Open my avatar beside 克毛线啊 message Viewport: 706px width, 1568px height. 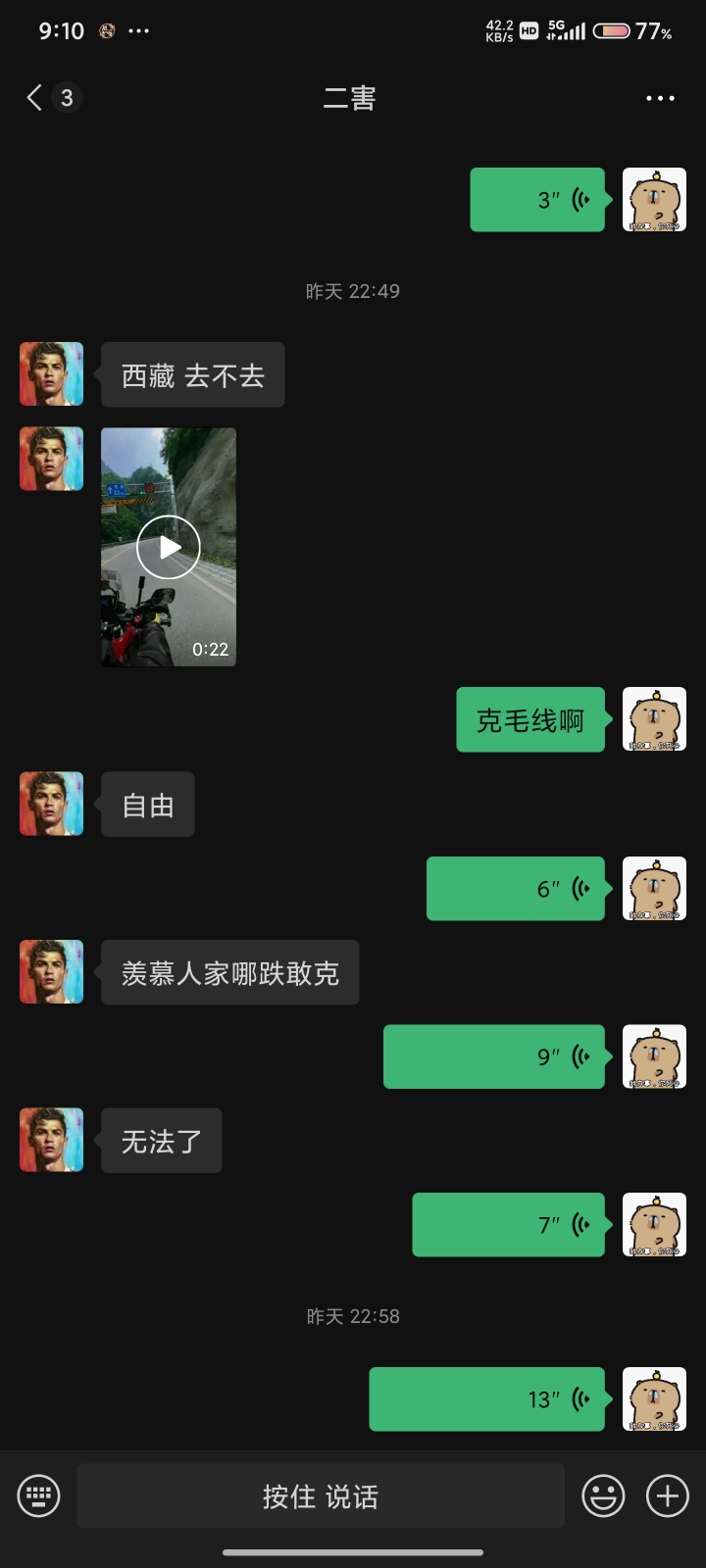pyautogui.click(x=654, y=719)
